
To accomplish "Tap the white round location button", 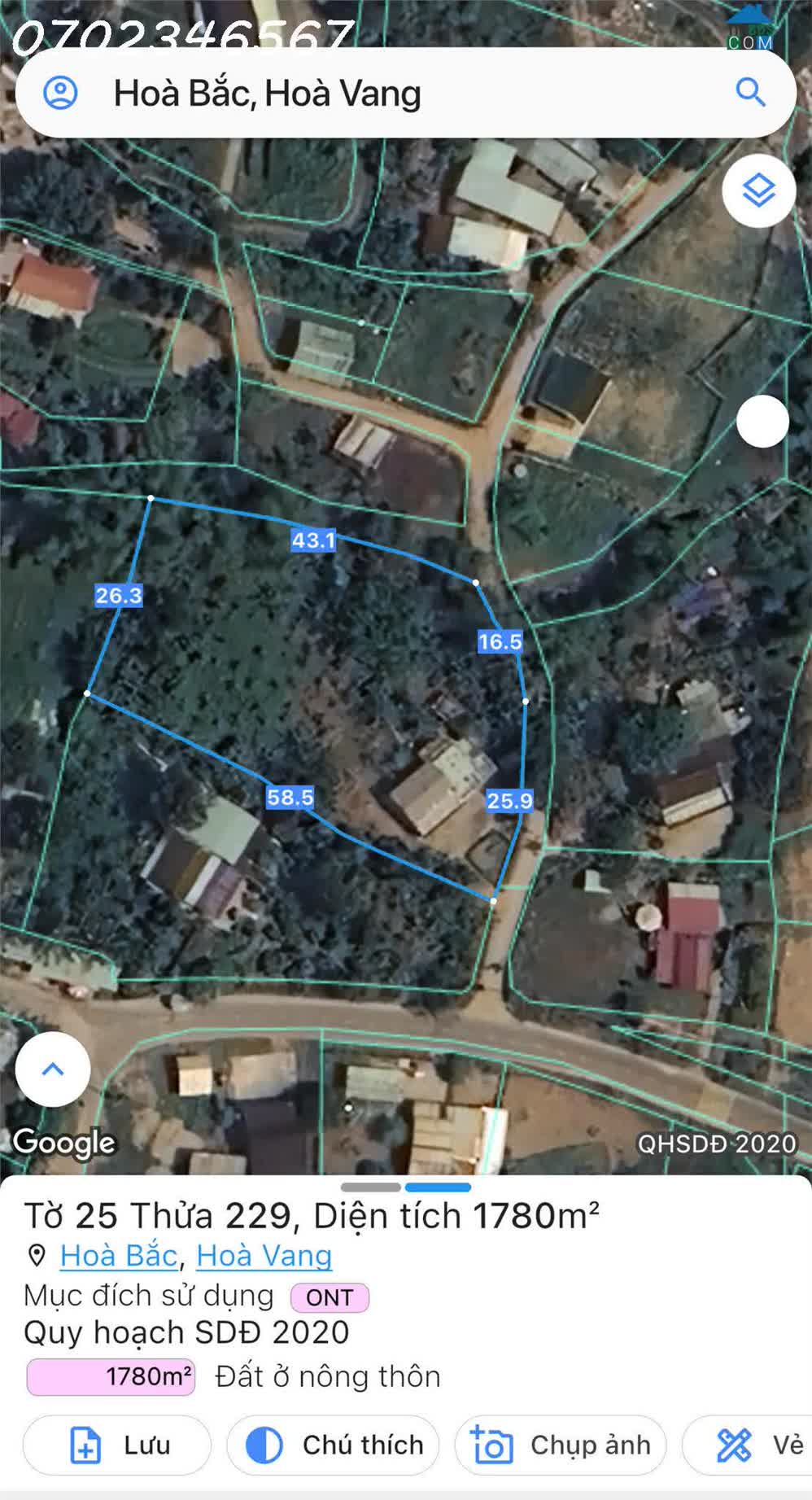I will tap(762, 421).
